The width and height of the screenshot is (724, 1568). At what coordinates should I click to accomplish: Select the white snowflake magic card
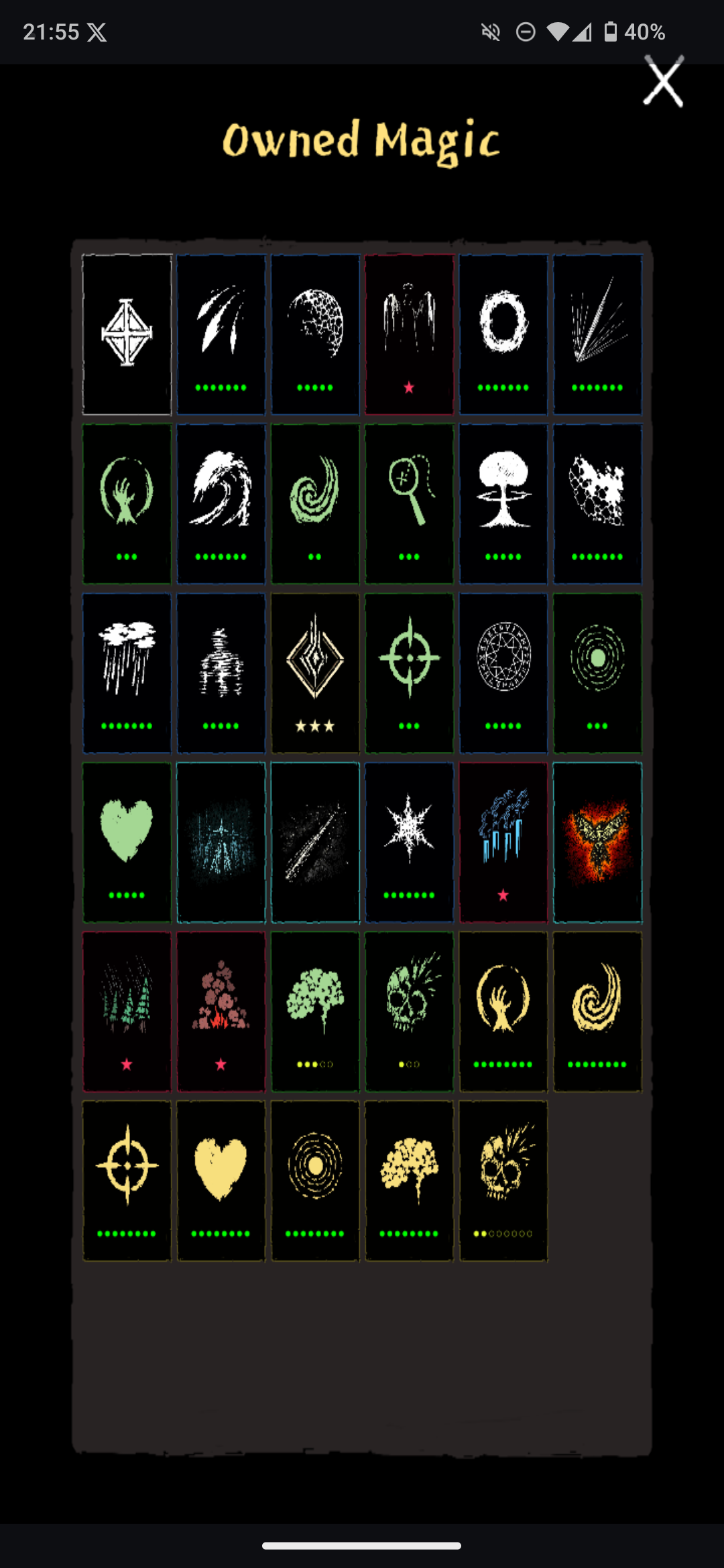pos(409,842)
